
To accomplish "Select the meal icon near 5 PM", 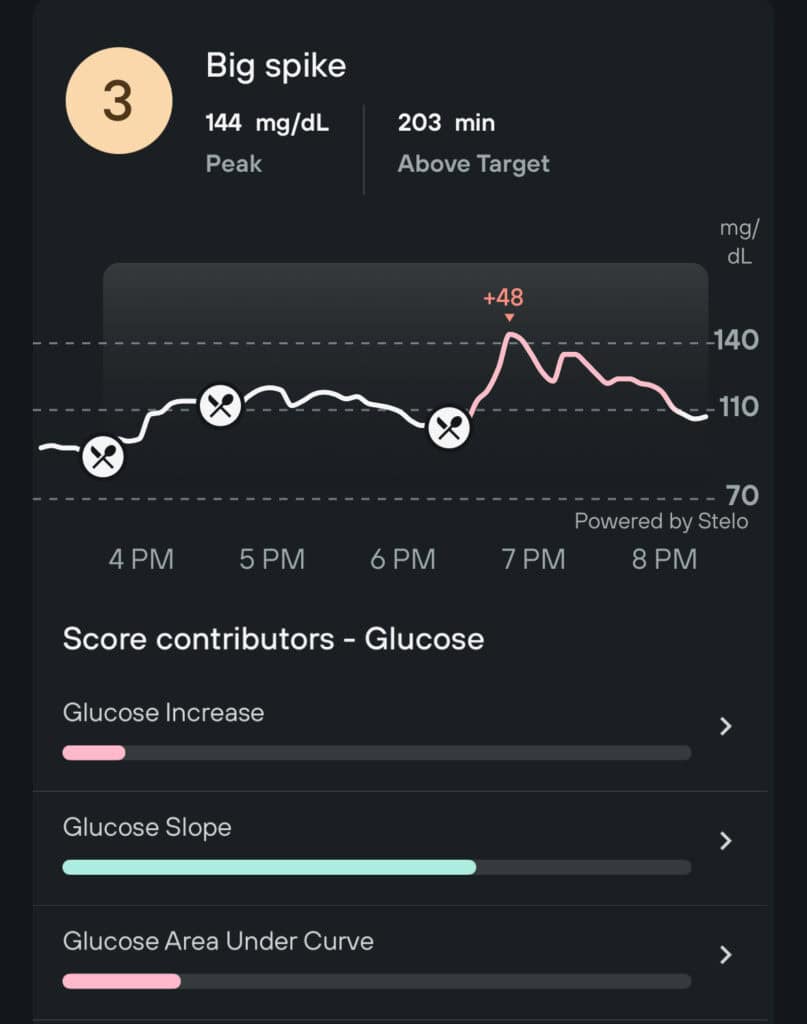I will [221, 407].
